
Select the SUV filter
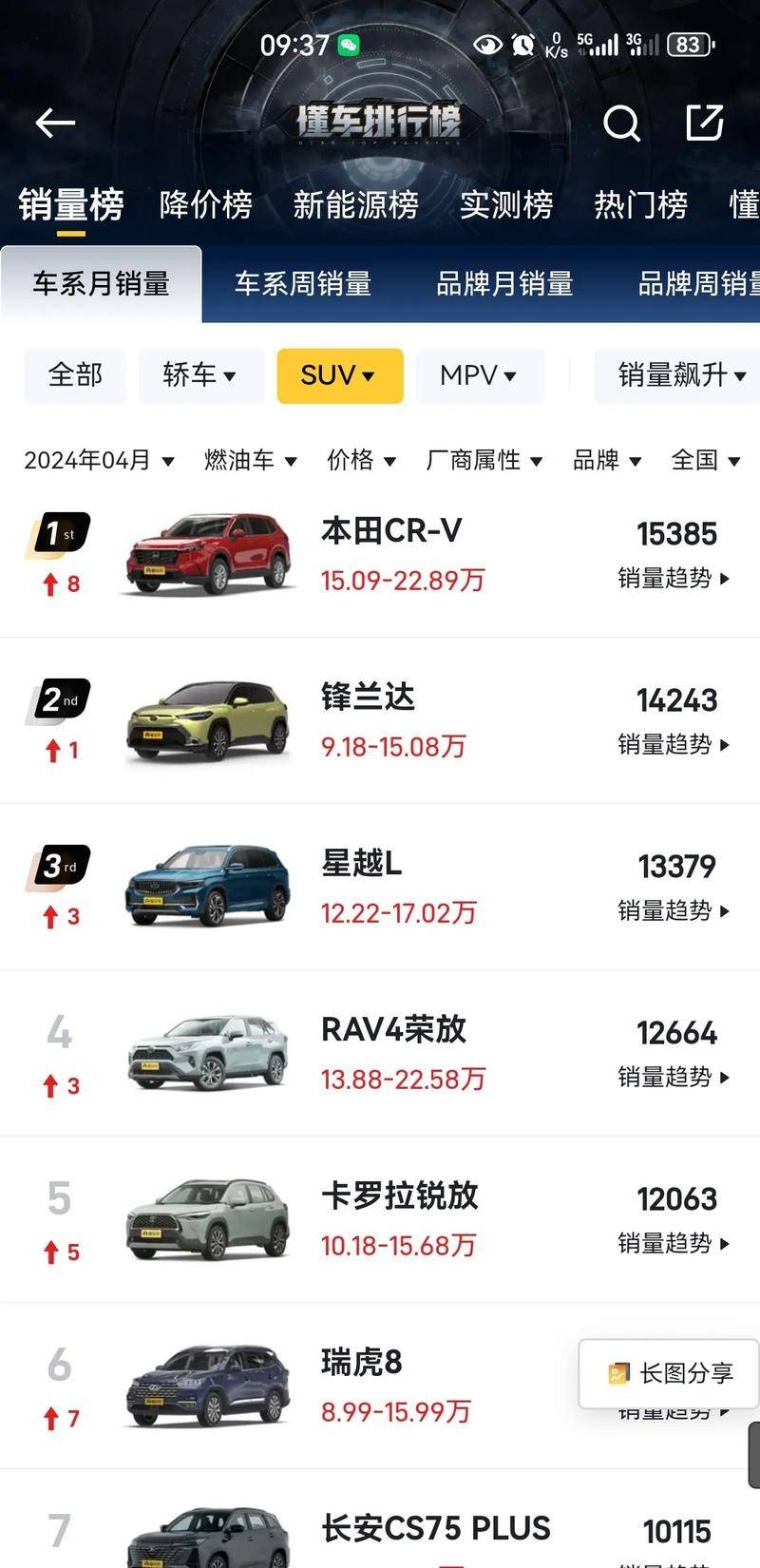[x=339, y=375]
